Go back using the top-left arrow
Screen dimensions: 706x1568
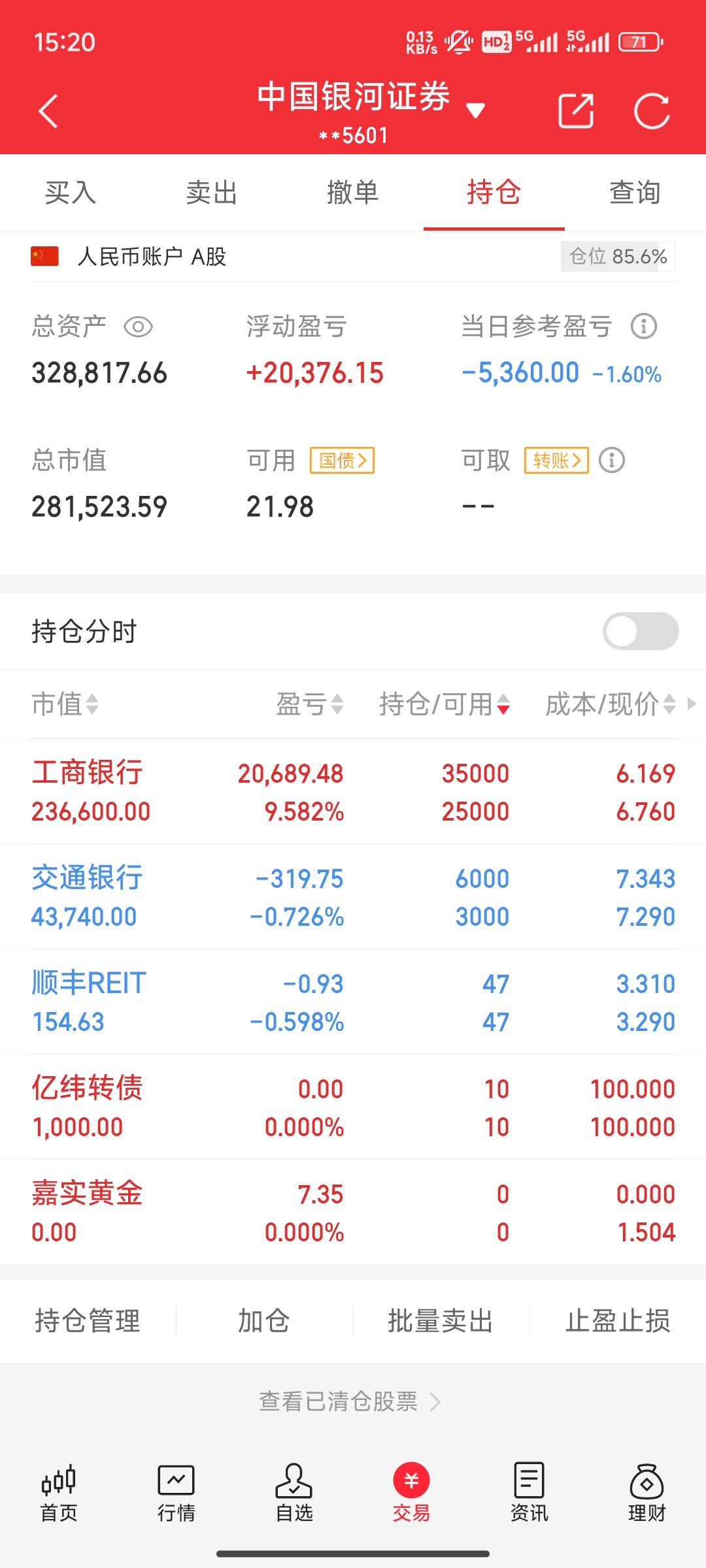click(x=49, y=111)
